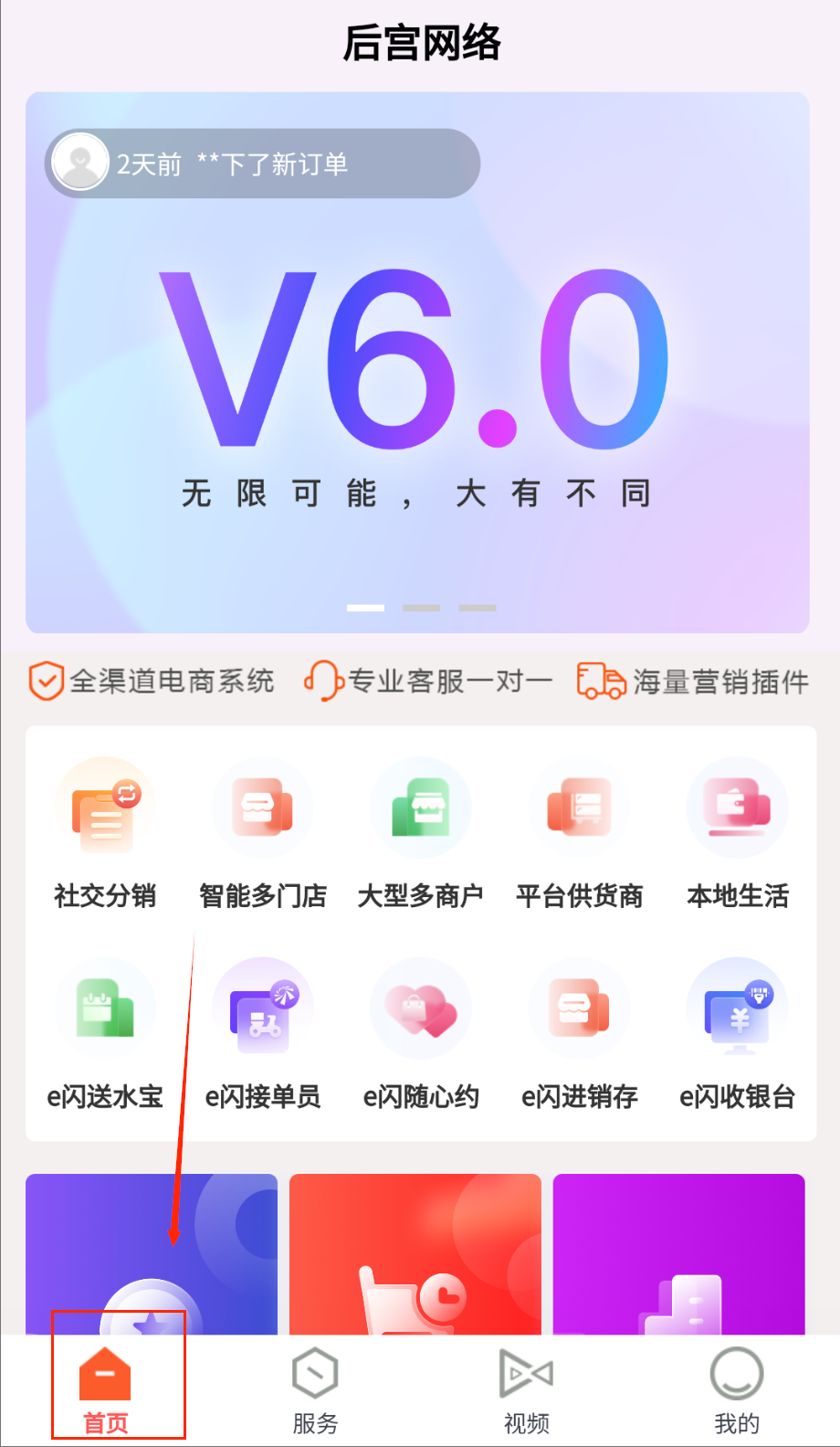Viewport: 840px width, 1447px height.
Task: Tap 本地生活 icon
Action: click(x=737, y=808)
